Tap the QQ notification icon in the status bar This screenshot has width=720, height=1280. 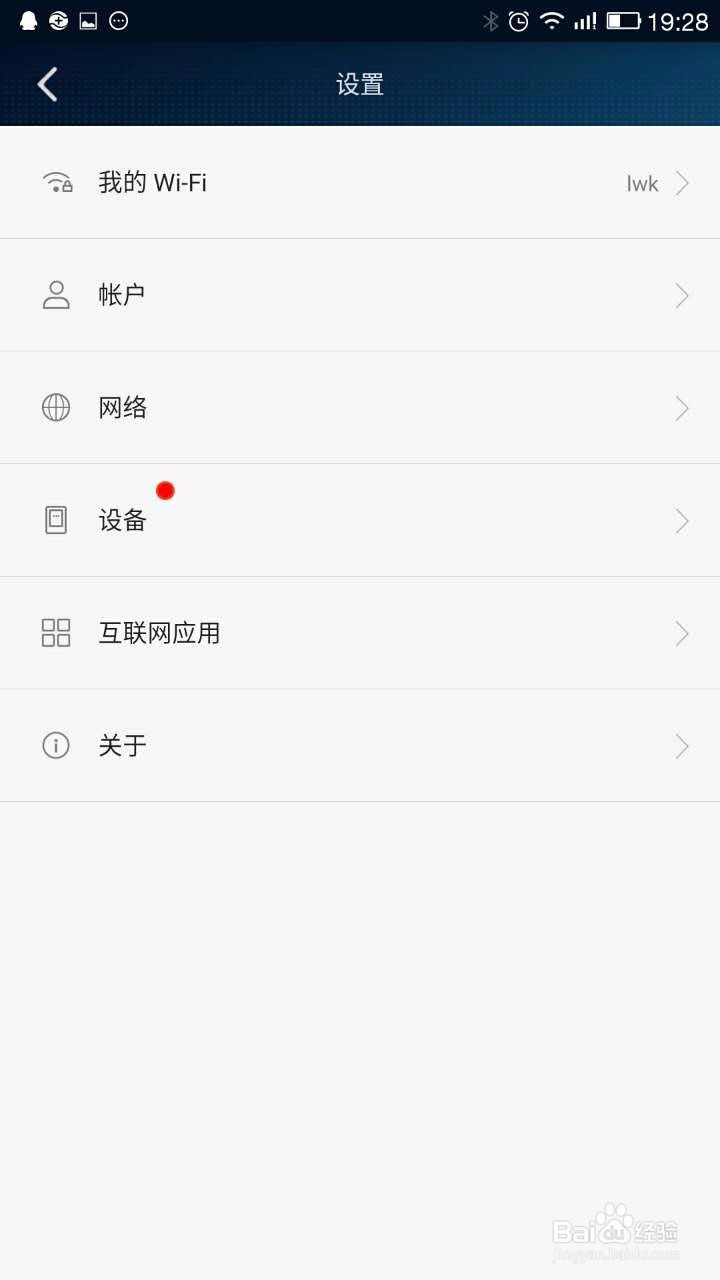coord(26,19)
